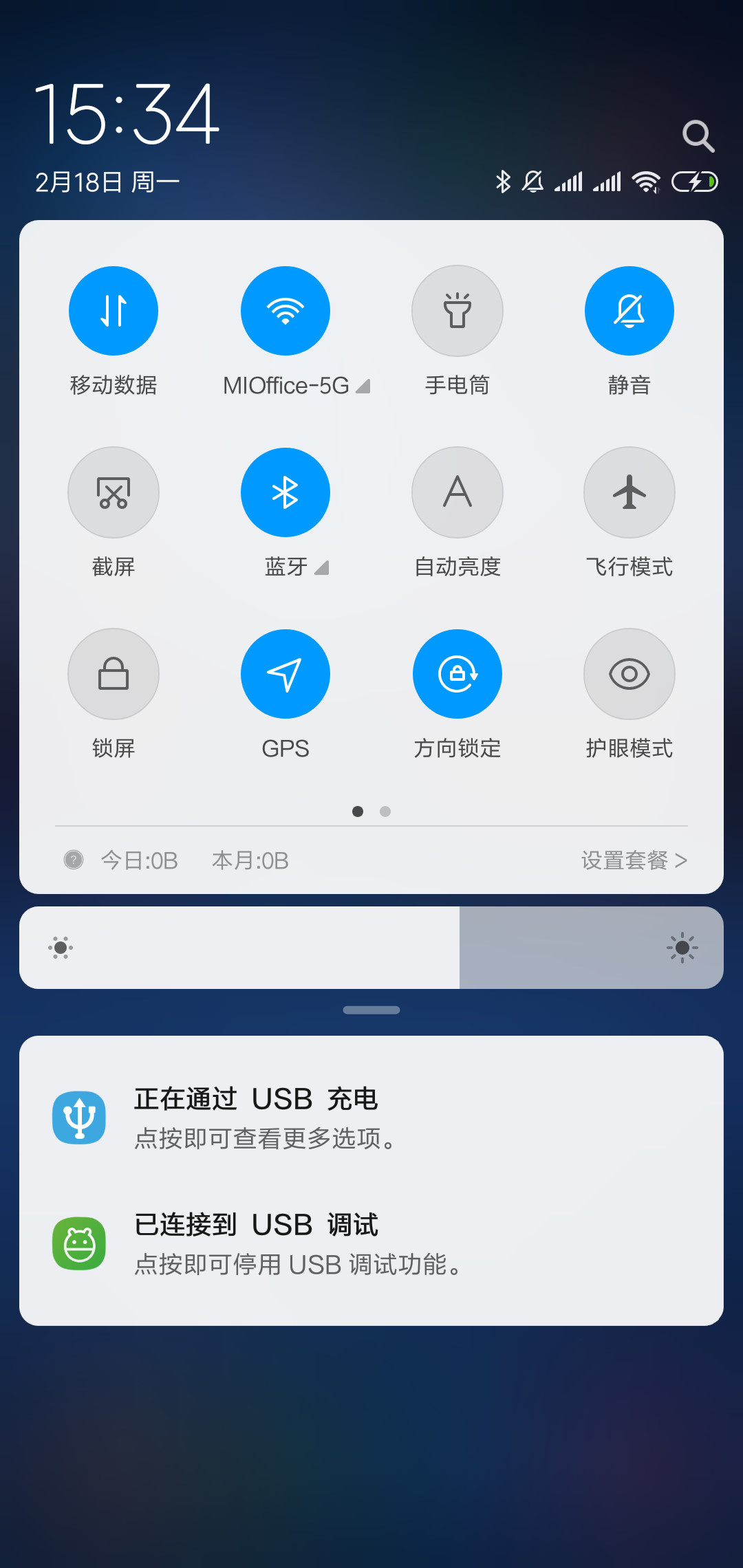Image resolution: width=743 pixels, height=1568 pixels.
Task: Go to second quick settings page dot
Action: (385, 812)
